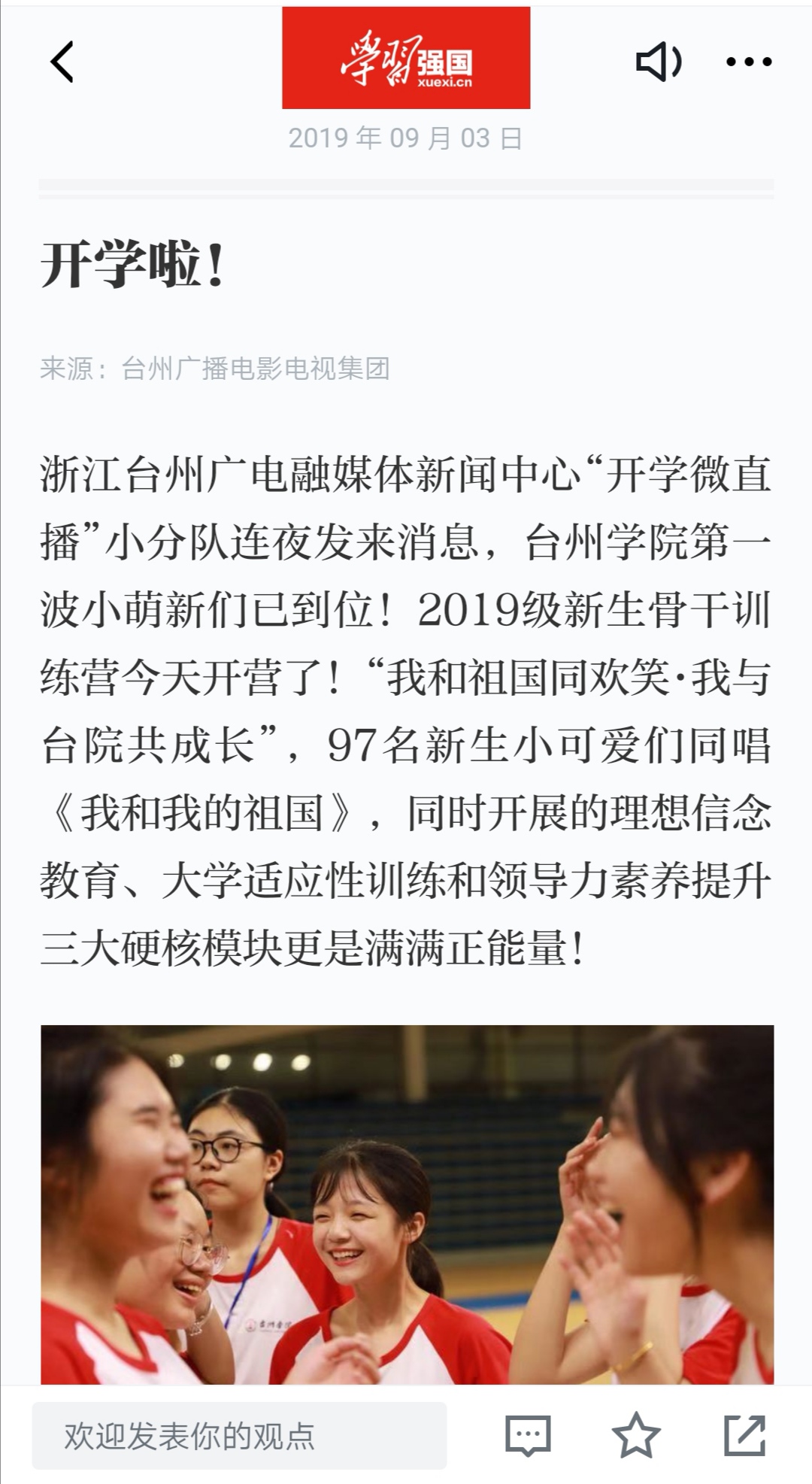Favorite this article with star icon

[x=636, y=1436]
